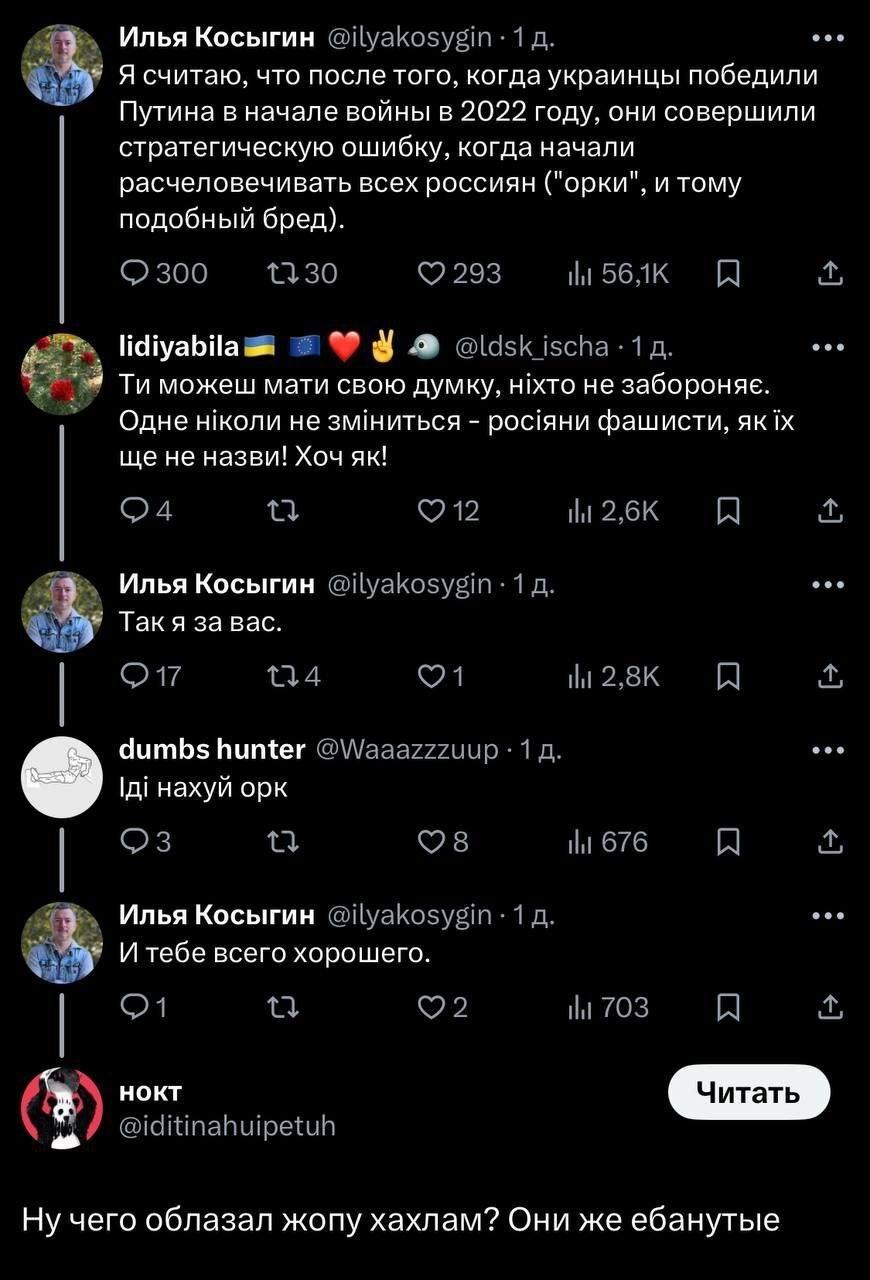Share lidiyabila's reply
This screenshot has height=1280, width=870.
coord(830,511)
